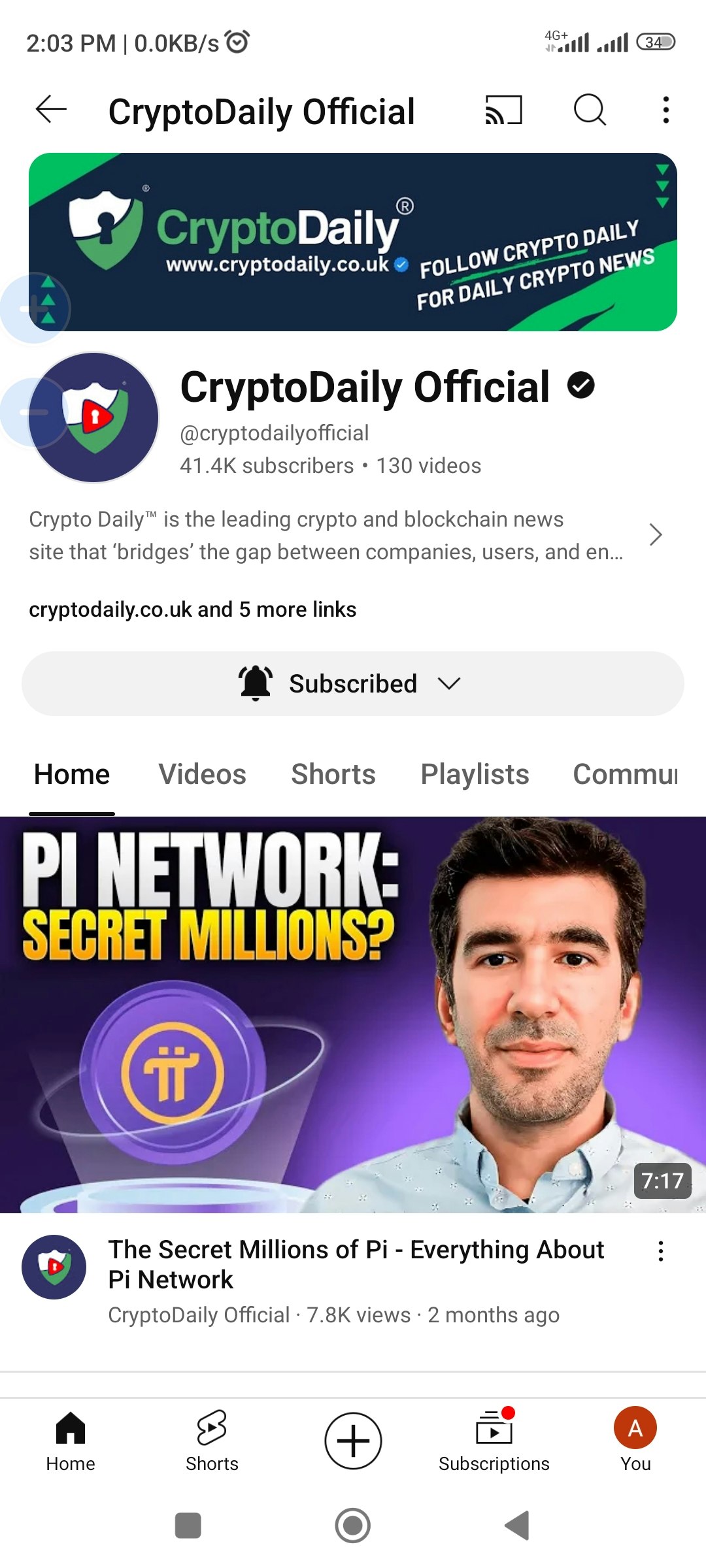The width and height of the screenshot is (706, 1568).
Task: Switch to the channel's Shorts tab
Action: [333, 774]
